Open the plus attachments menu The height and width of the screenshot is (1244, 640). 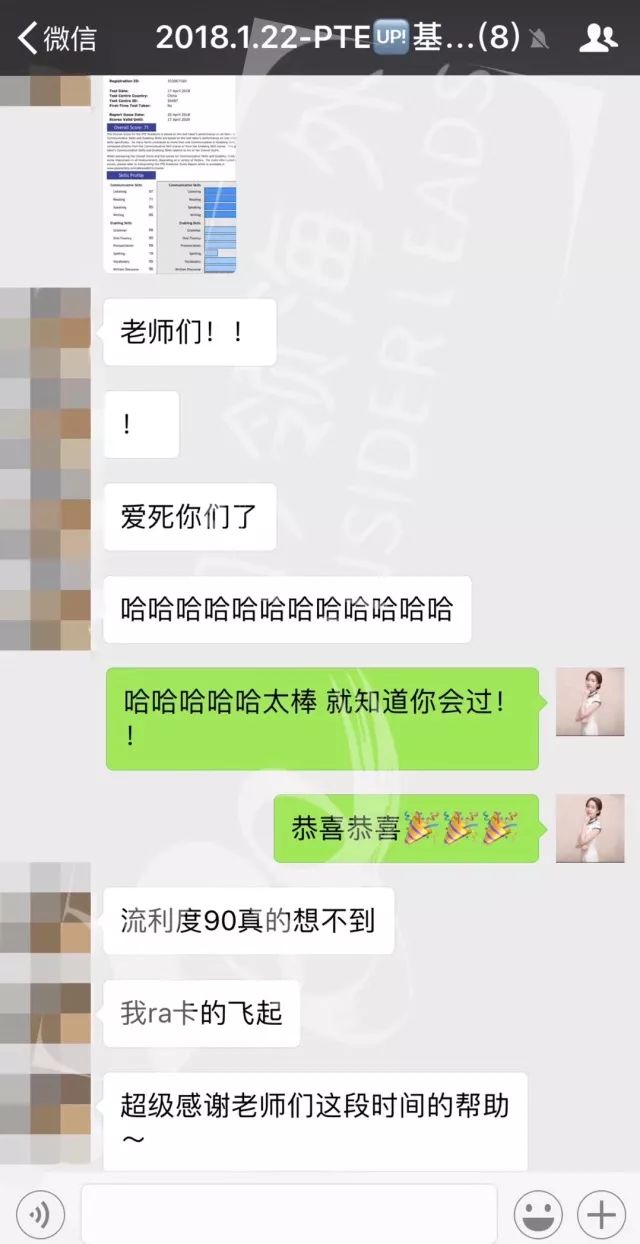[601, 1214]
